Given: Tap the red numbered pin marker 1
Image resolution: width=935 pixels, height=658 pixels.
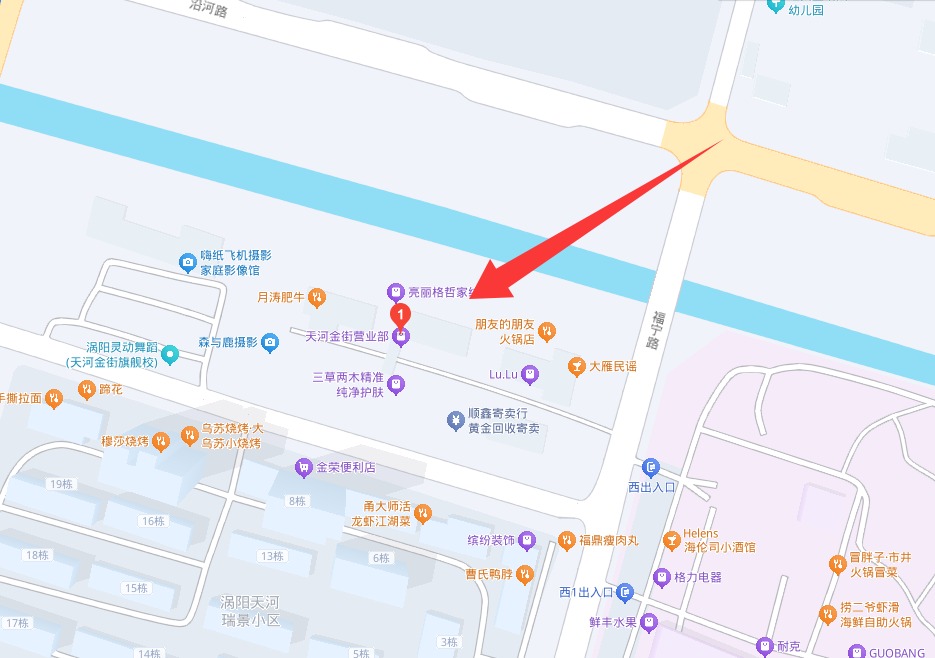Looking at the screenshot, I should tap(401, 316).
